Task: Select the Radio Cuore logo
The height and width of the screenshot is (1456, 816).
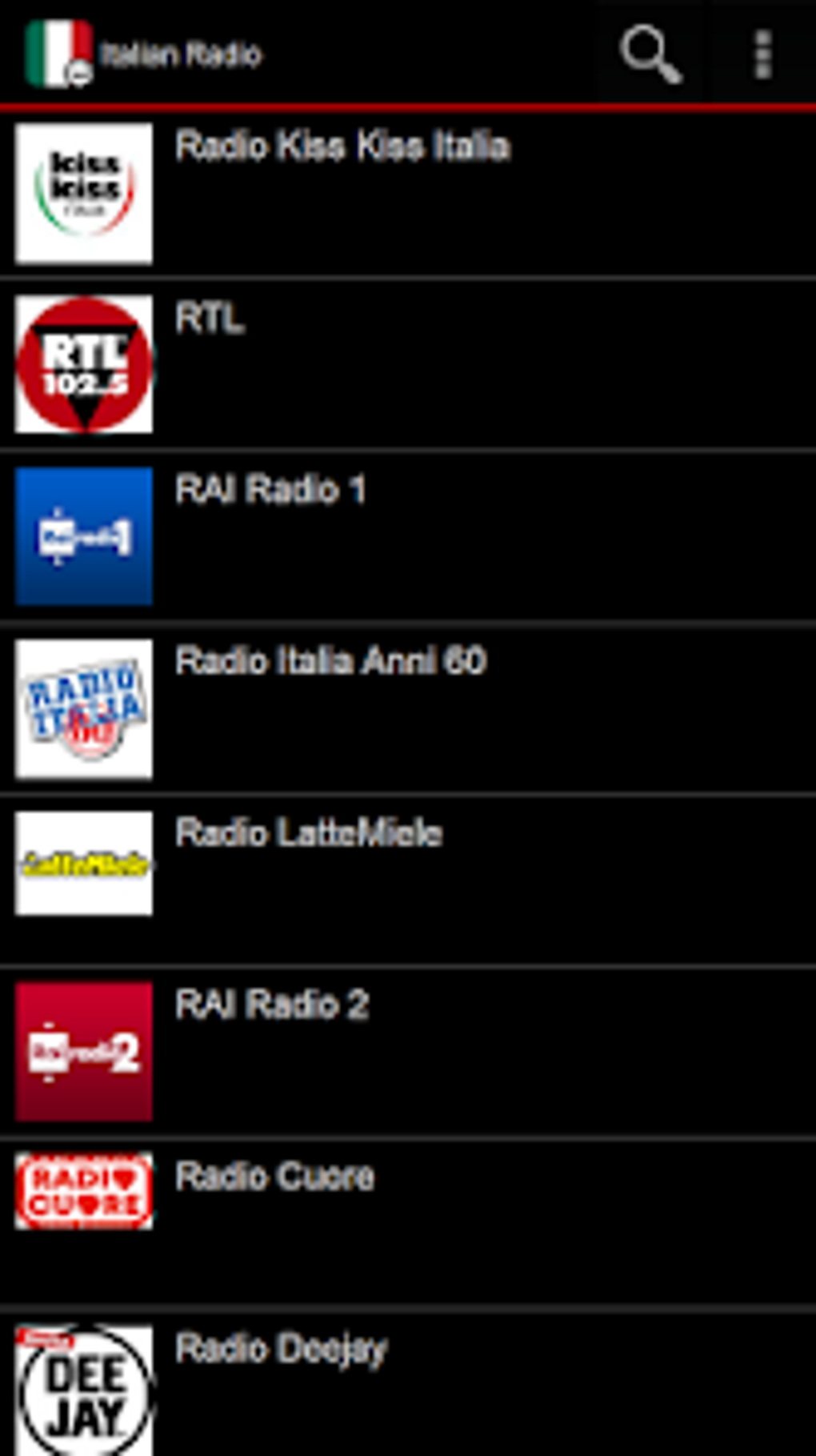Action: 83,1194
